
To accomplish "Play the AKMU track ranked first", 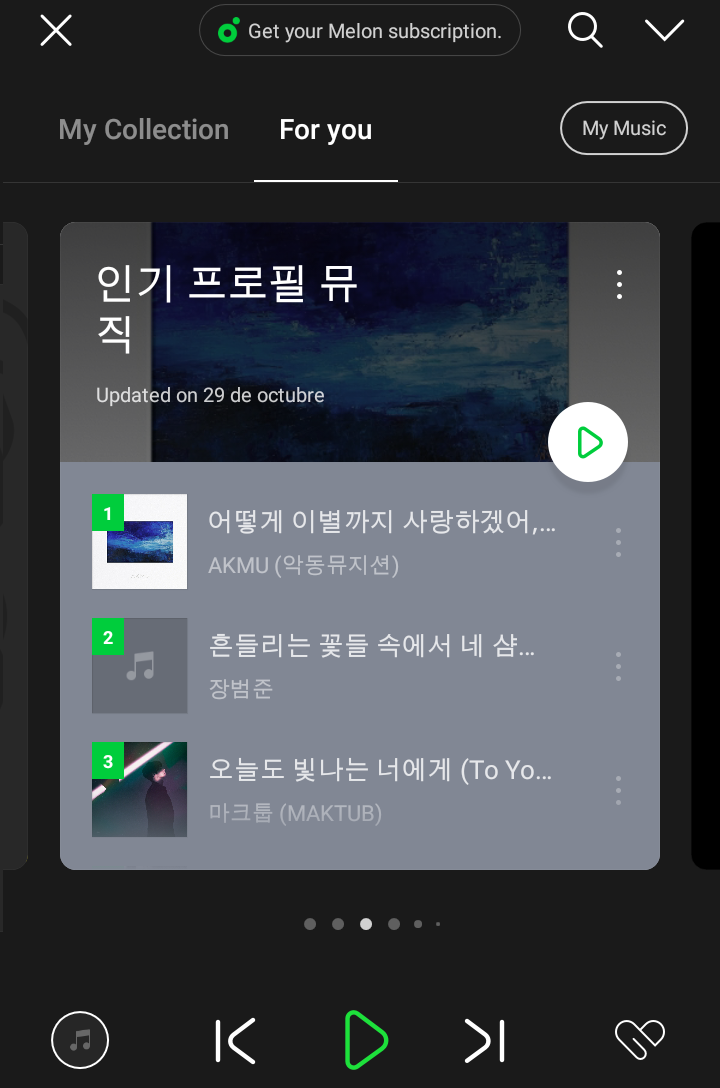I will click(380, 541).
